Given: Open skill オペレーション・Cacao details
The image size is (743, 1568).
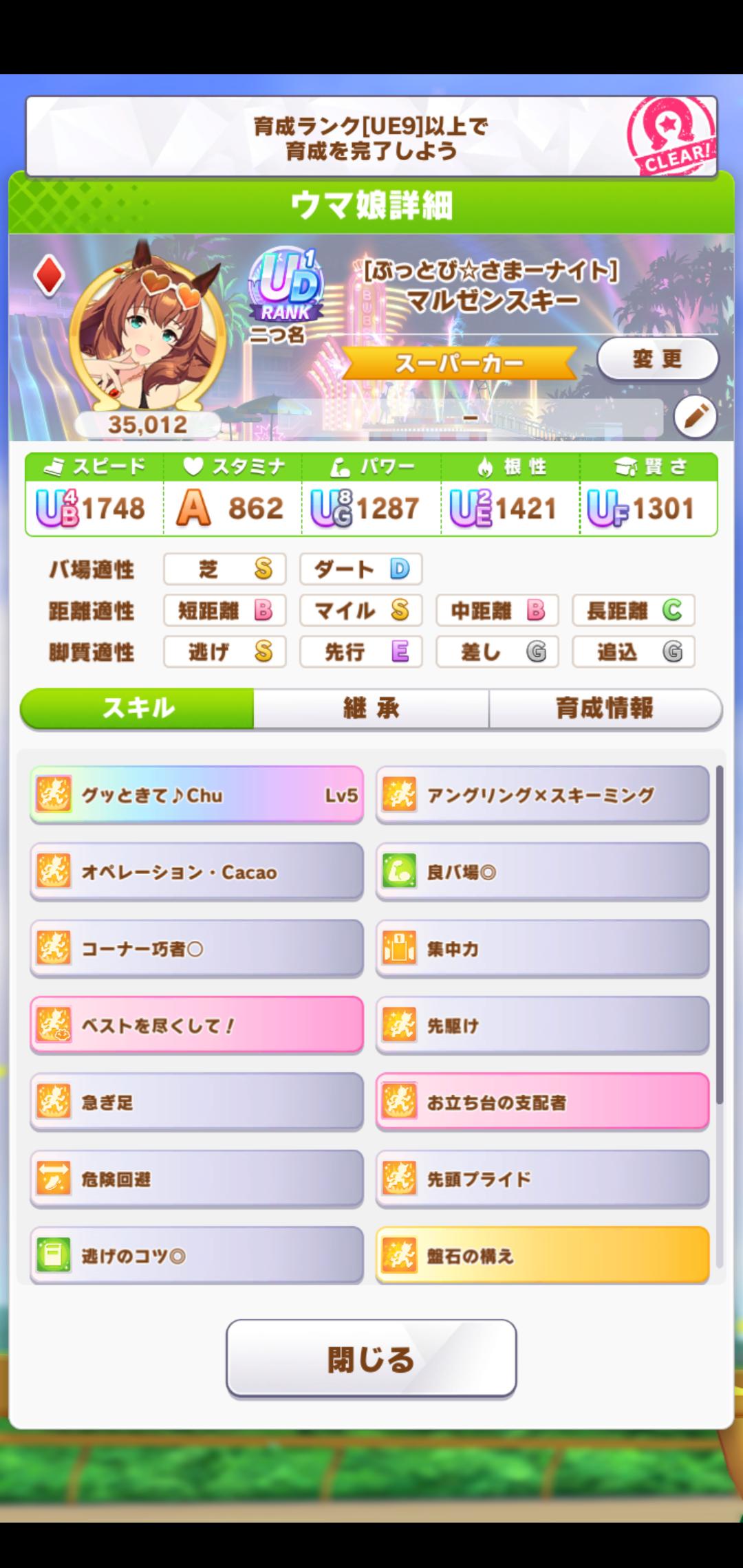Looking at the screenshot, I should click(x=197, y=872).
